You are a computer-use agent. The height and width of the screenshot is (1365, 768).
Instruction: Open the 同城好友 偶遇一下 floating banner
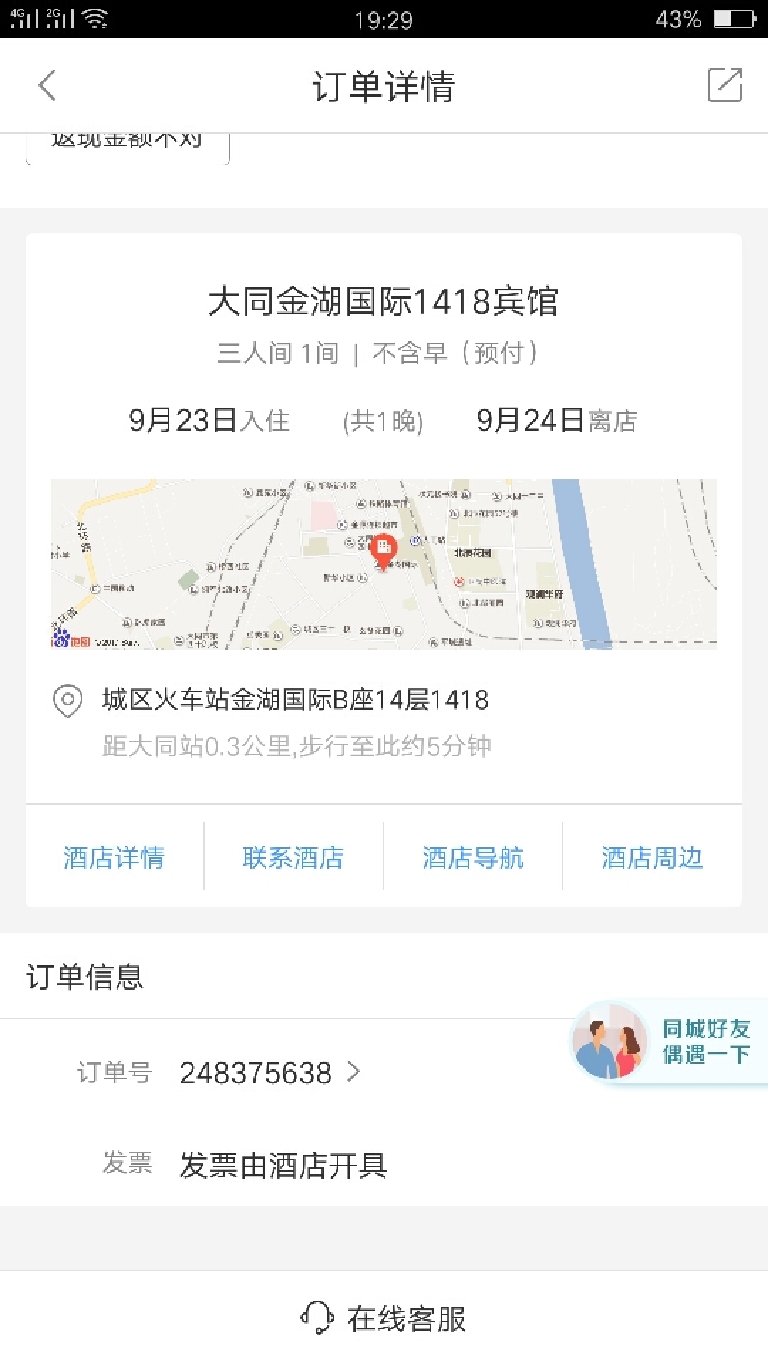click(x=665, y=1042)
